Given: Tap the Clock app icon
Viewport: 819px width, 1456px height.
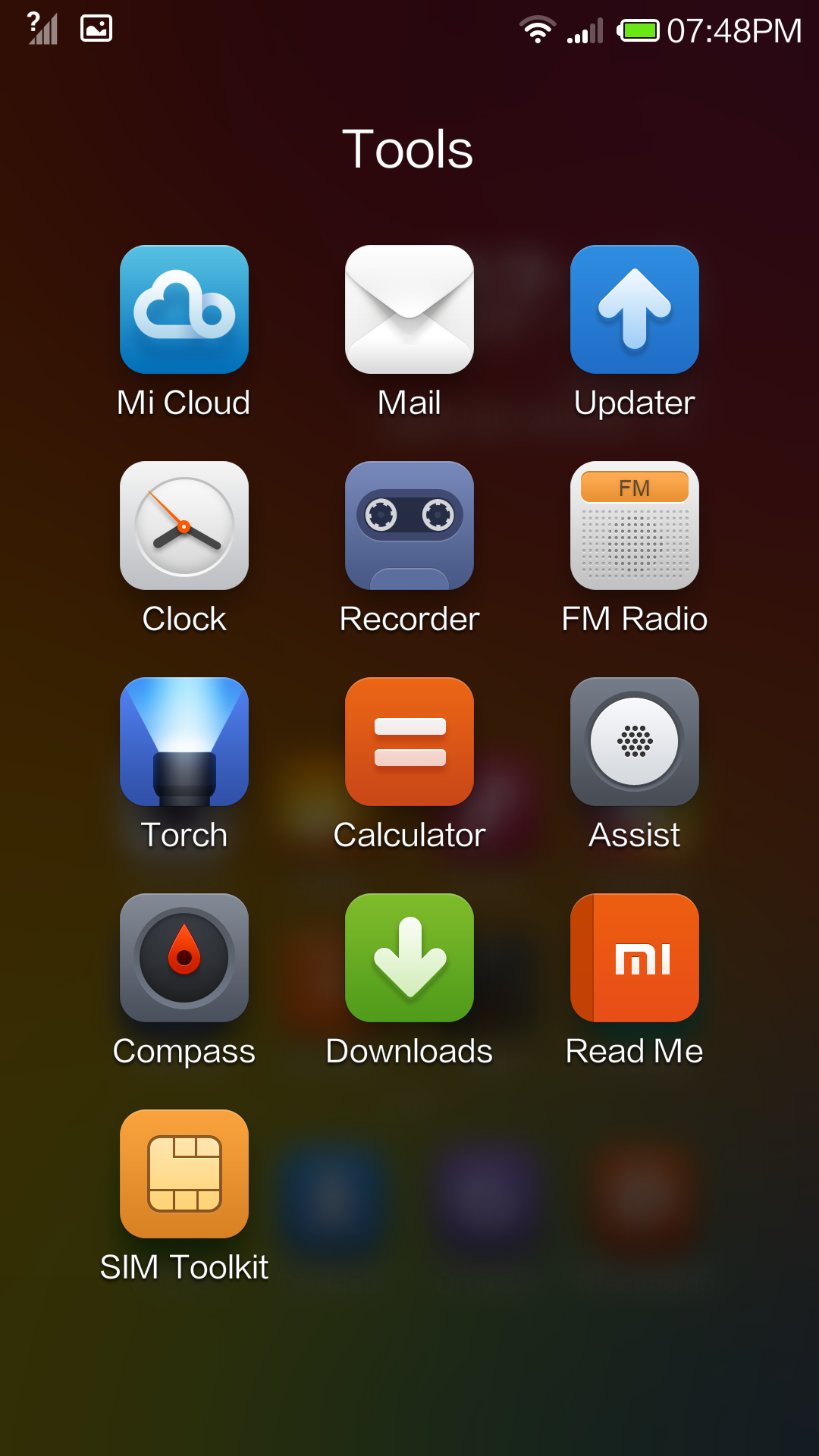Looking at the screenshot, I should [184, 526].
